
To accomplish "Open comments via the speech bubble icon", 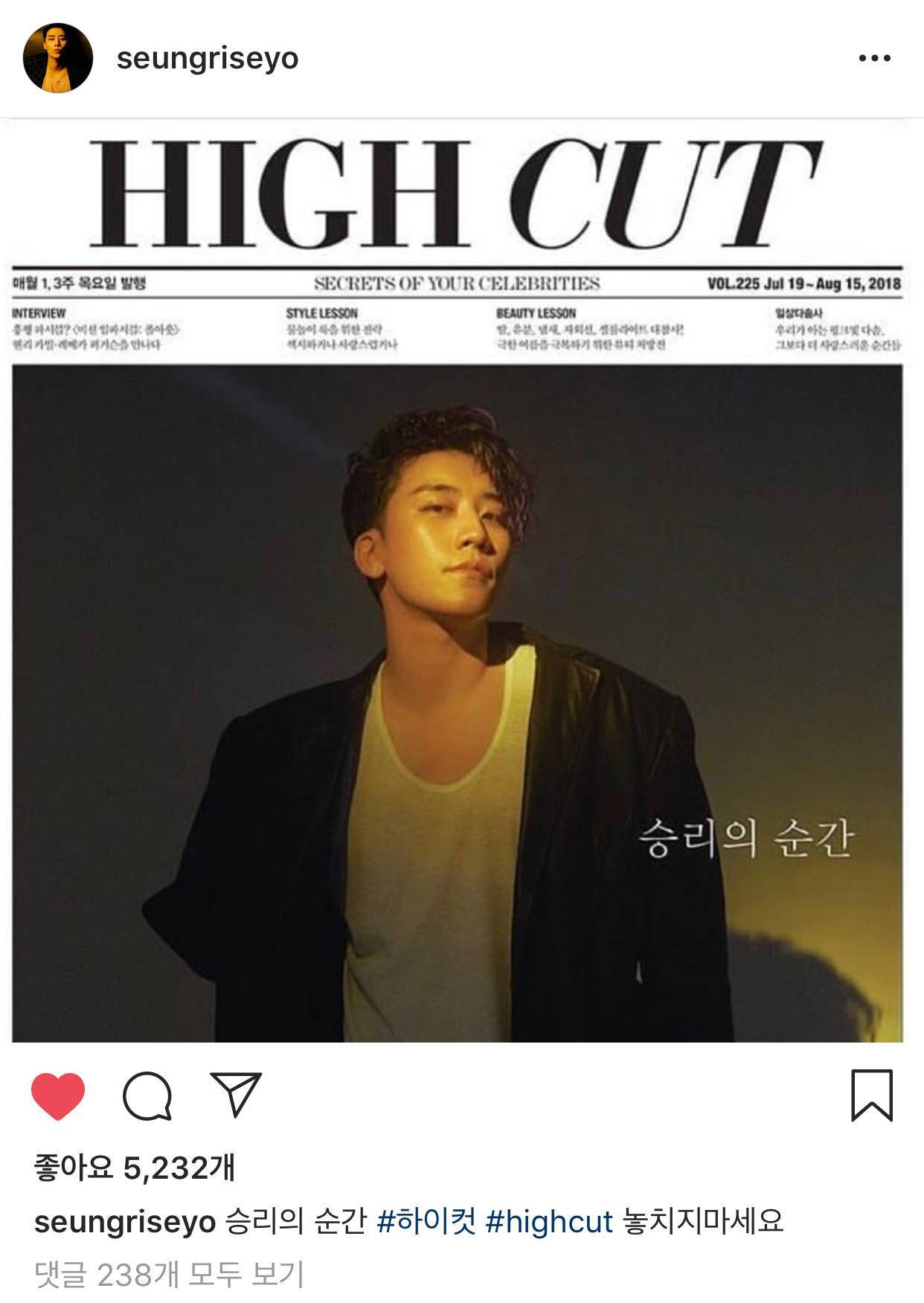I will (147, 1095).
